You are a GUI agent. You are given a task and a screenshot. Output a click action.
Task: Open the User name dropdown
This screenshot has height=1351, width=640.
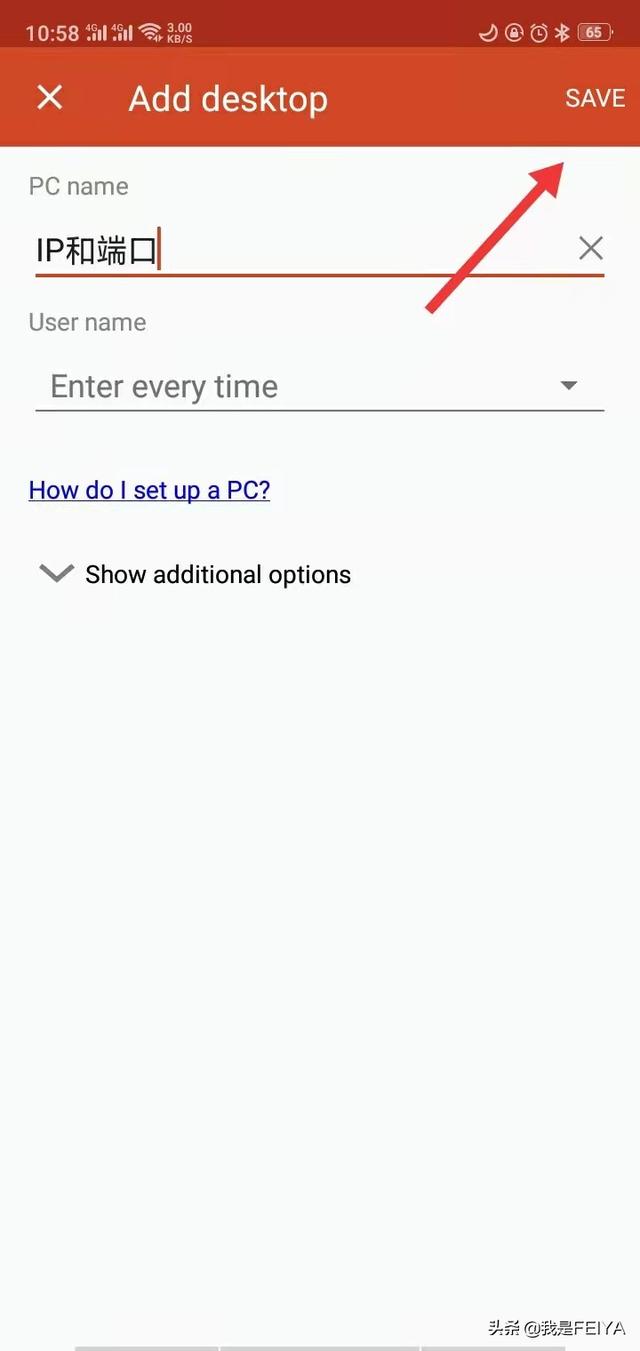coord(319,386)
